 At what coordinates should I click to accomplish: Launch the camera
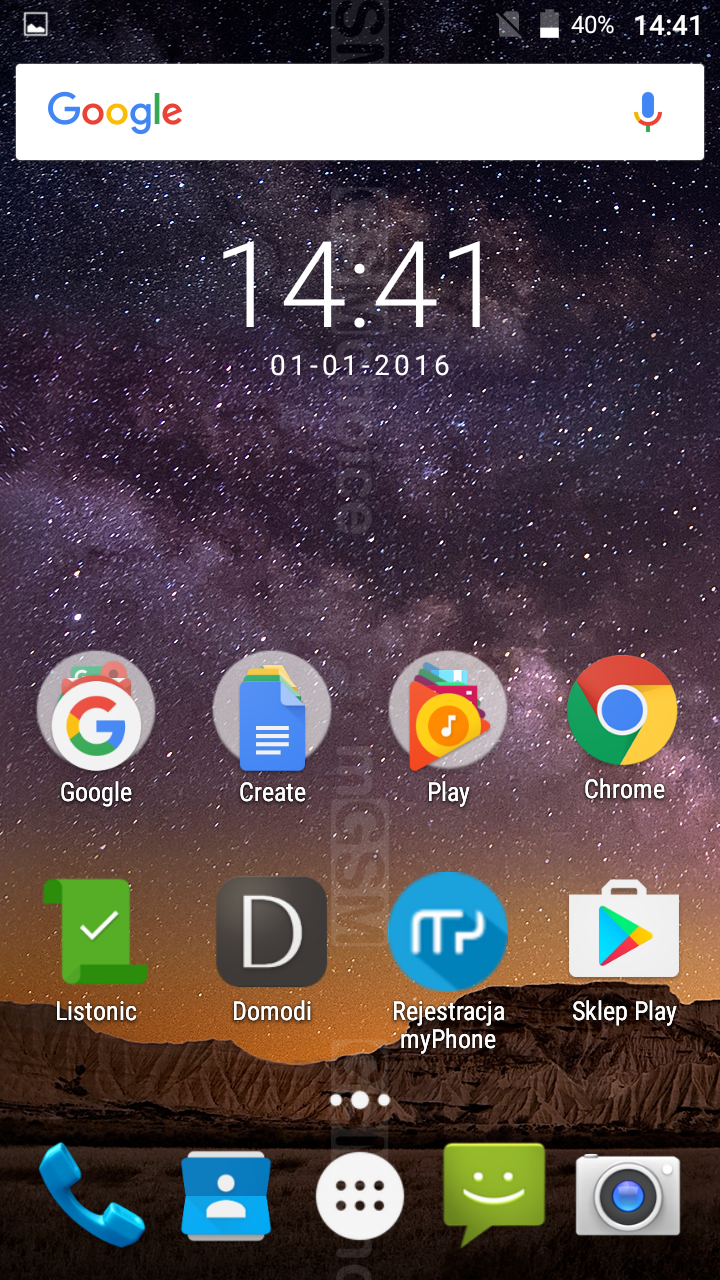coord(628,1195)
